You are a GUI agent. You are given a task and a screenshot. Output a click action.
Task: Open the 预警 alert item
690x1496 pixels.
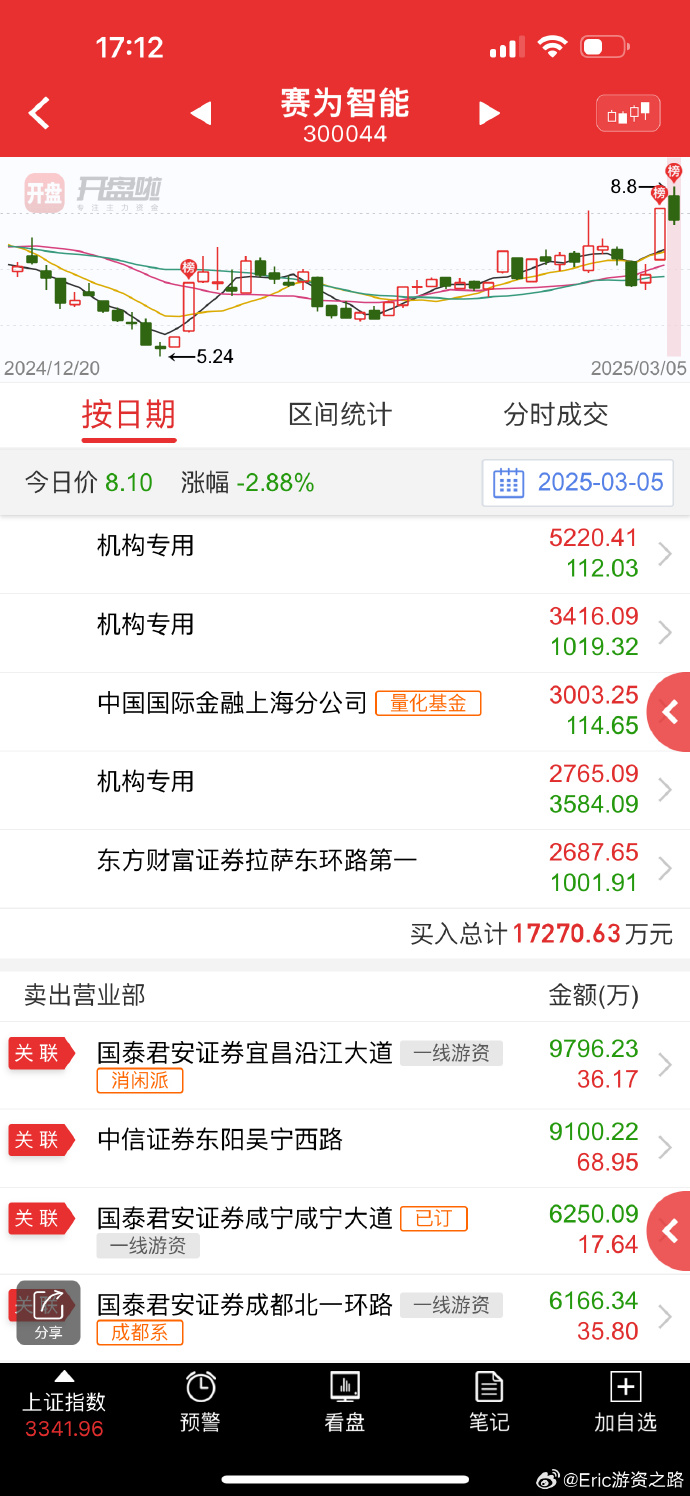[x=200, y=1402]
